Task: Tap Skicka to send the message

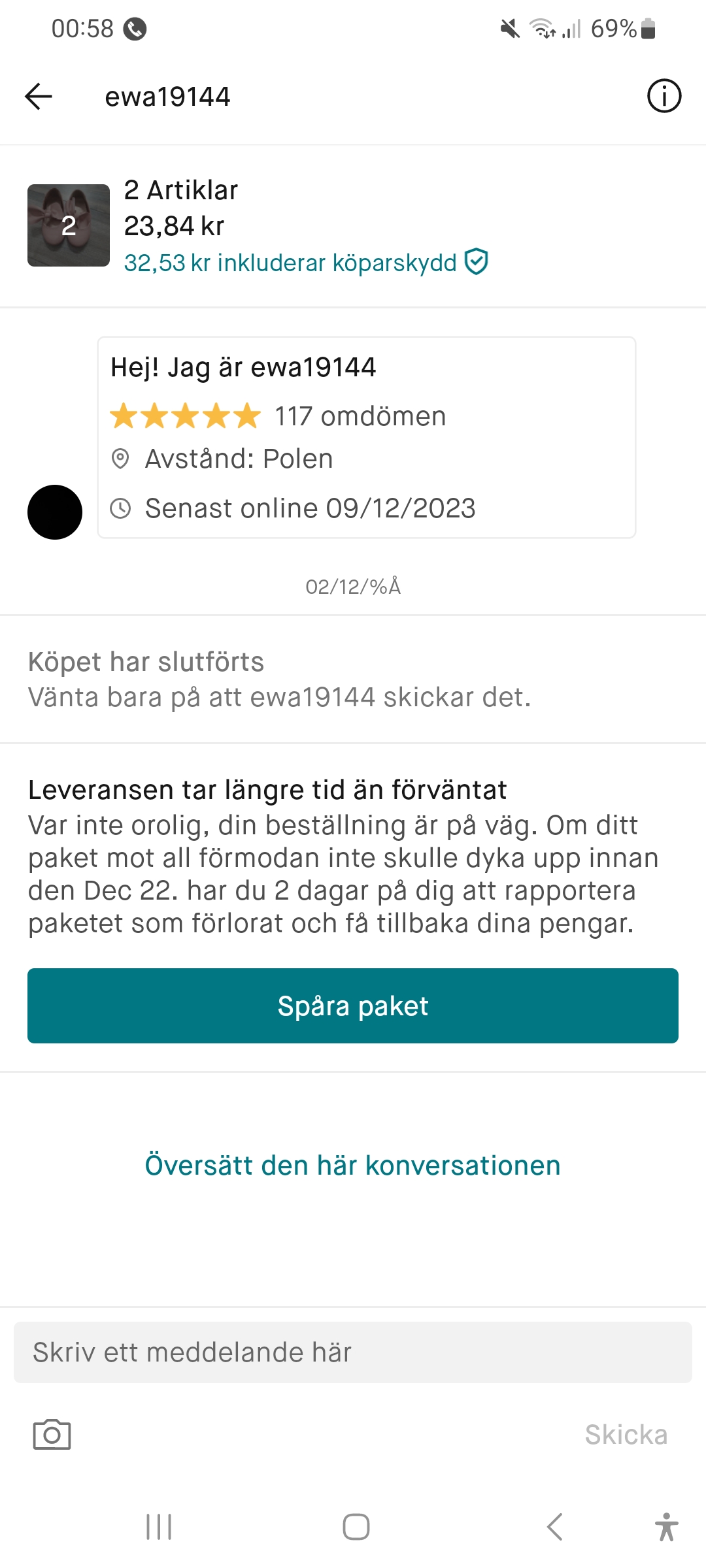Action: 626,1435
